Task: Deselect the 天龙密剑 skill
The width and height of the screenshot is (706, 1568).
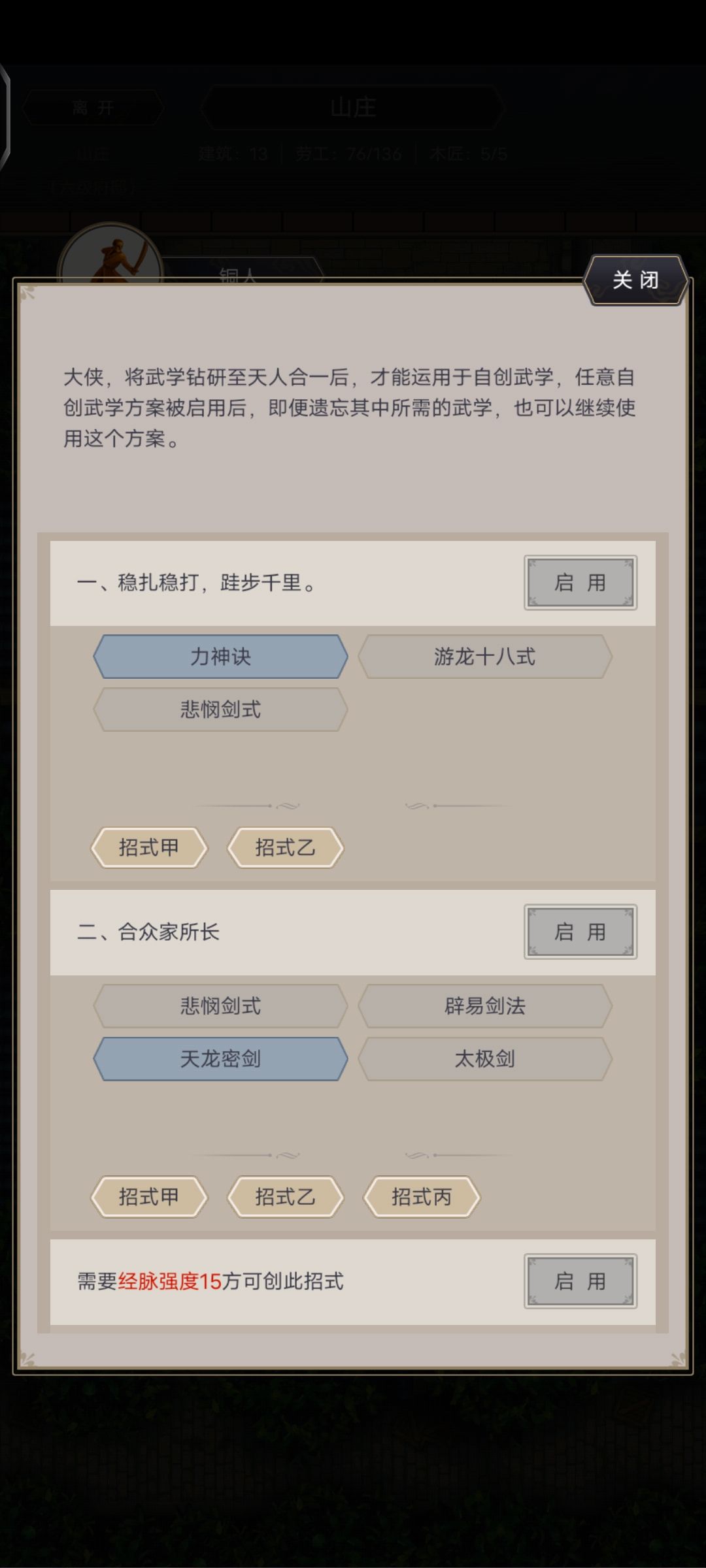Action: tap(219, 1059)
